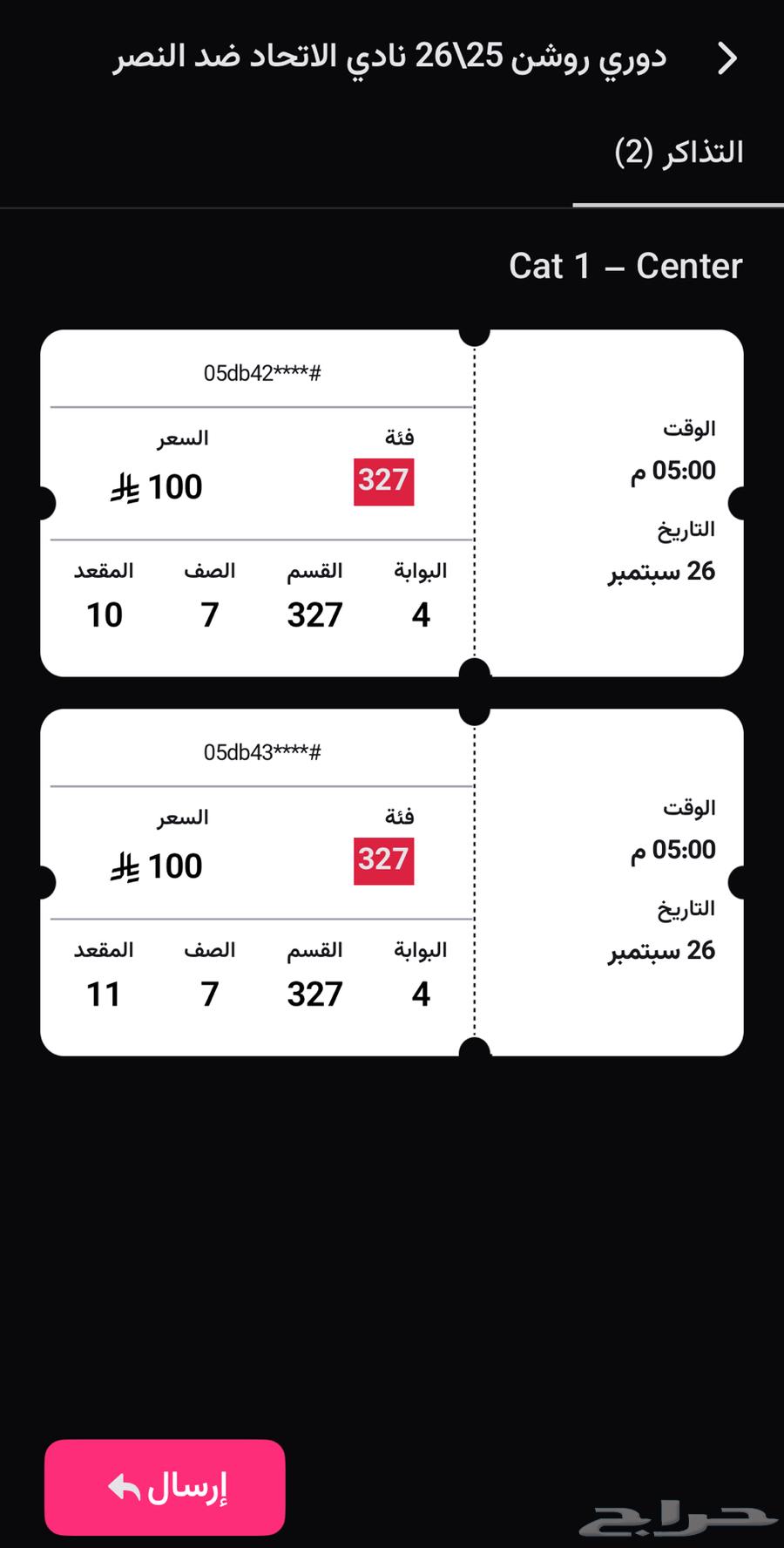Click the tab underline indicator below التذاكر
Viewport: 784px width, 1548px height.
pyautogui.click(x=679, y=203)
